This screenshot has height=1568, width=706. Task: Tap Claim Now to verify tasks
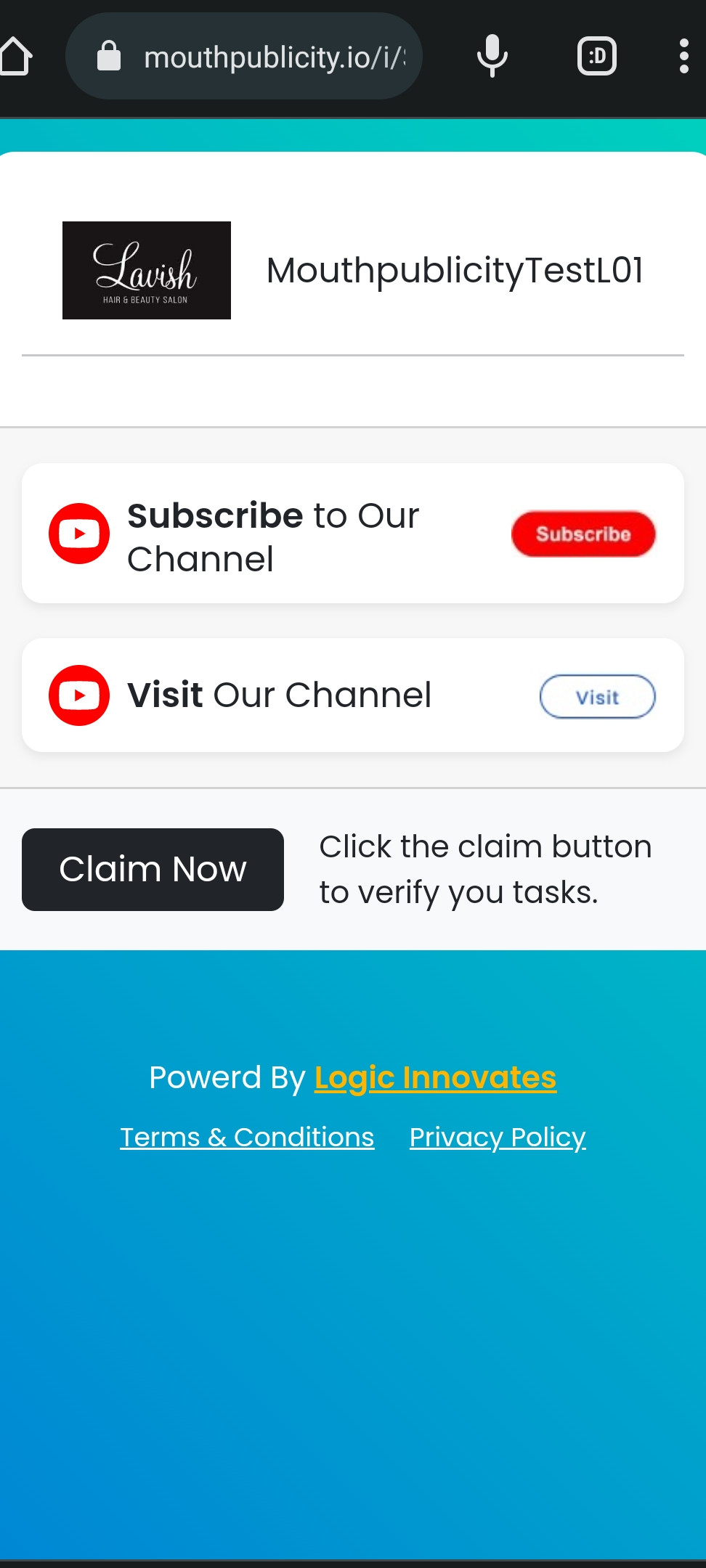click(153, 869)
